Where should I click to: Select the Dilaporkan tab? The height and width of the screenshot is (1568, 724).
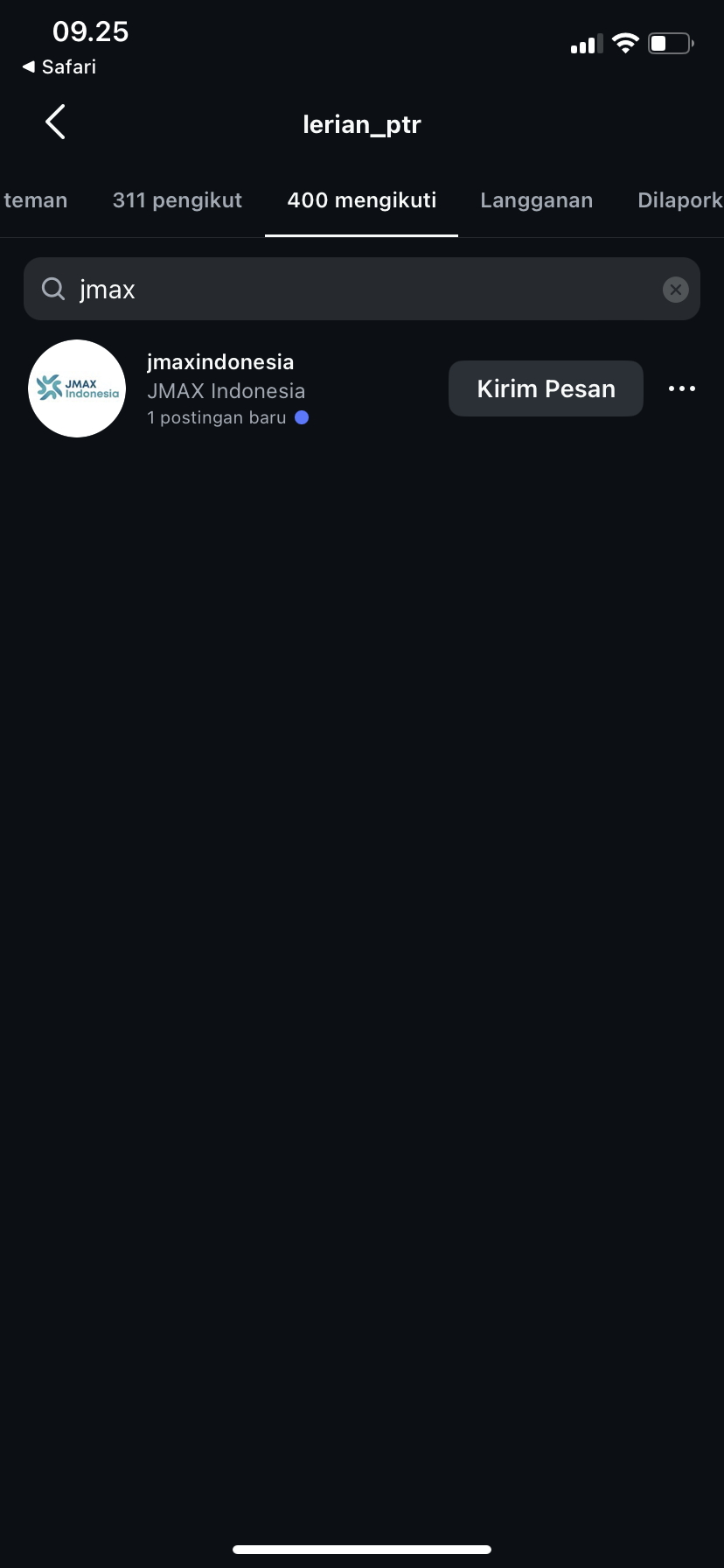click(679, 200)
